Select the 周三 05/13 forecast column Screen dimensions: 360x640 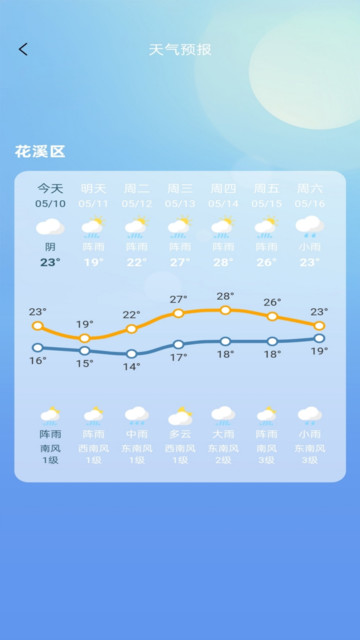click(180, 325)
